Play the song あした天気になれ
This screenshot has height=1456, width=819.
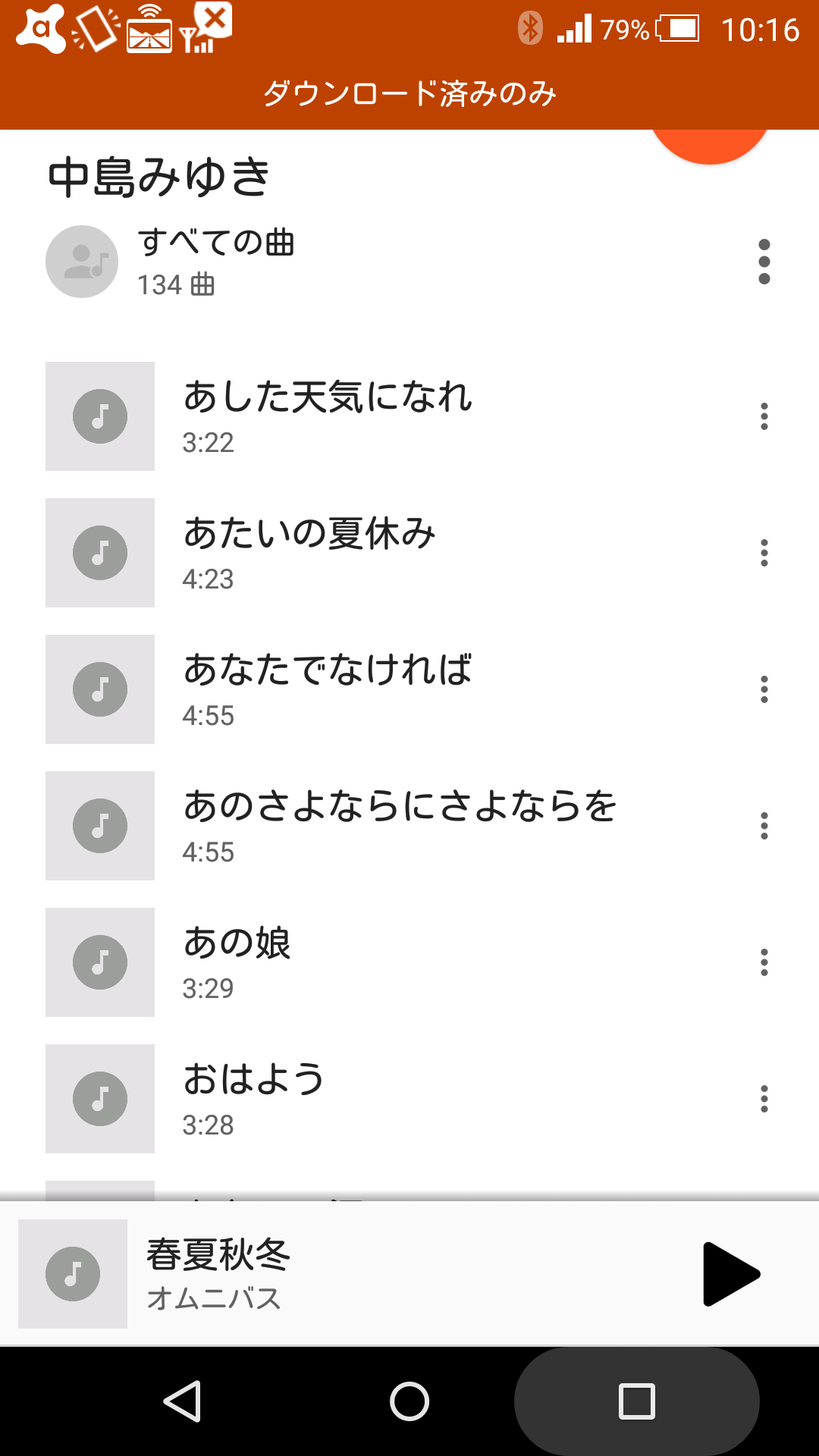(328, 416)
